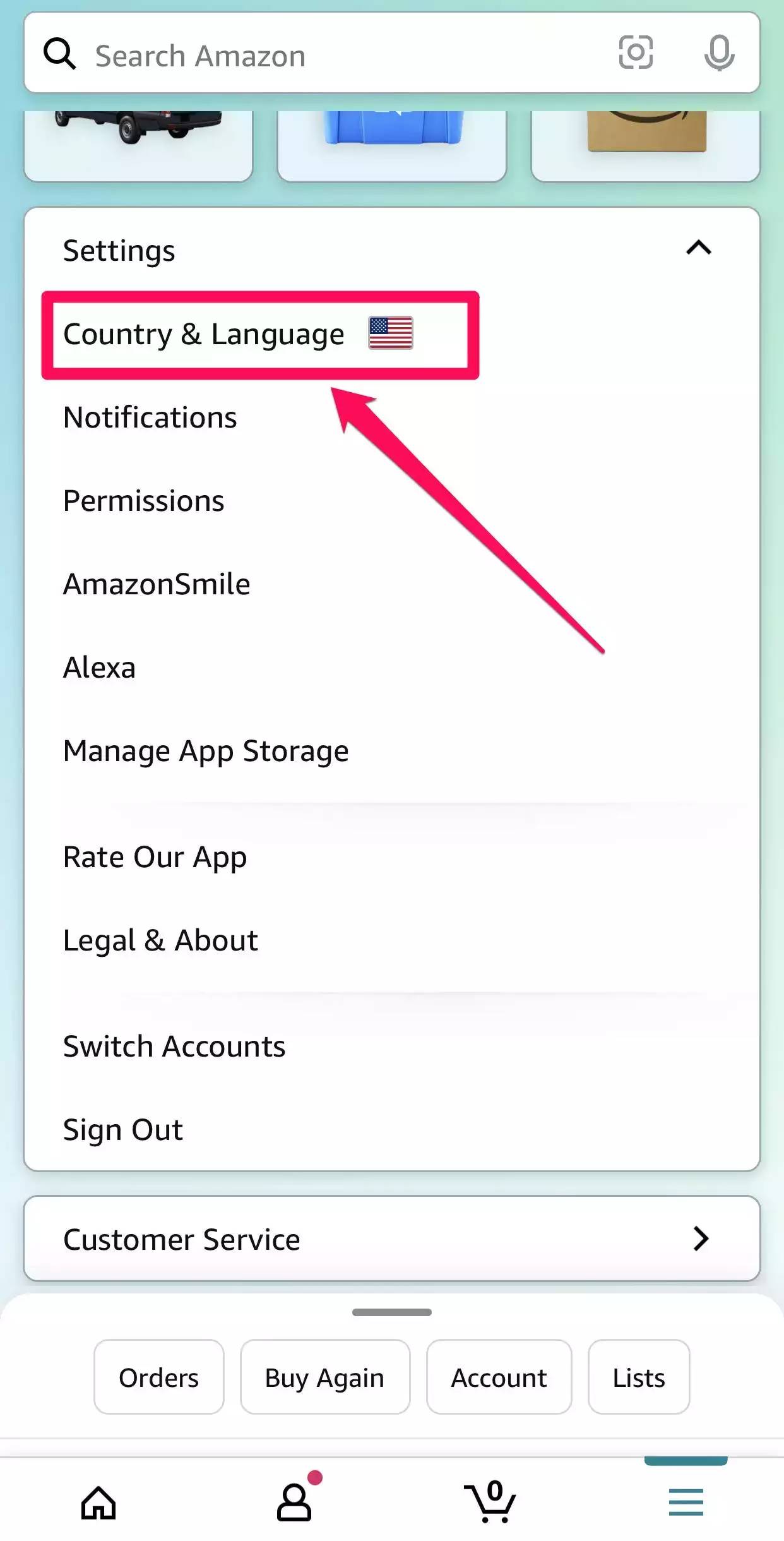Select Rate Our App
Screen dimensions: 784x1541
pos(155,857)
